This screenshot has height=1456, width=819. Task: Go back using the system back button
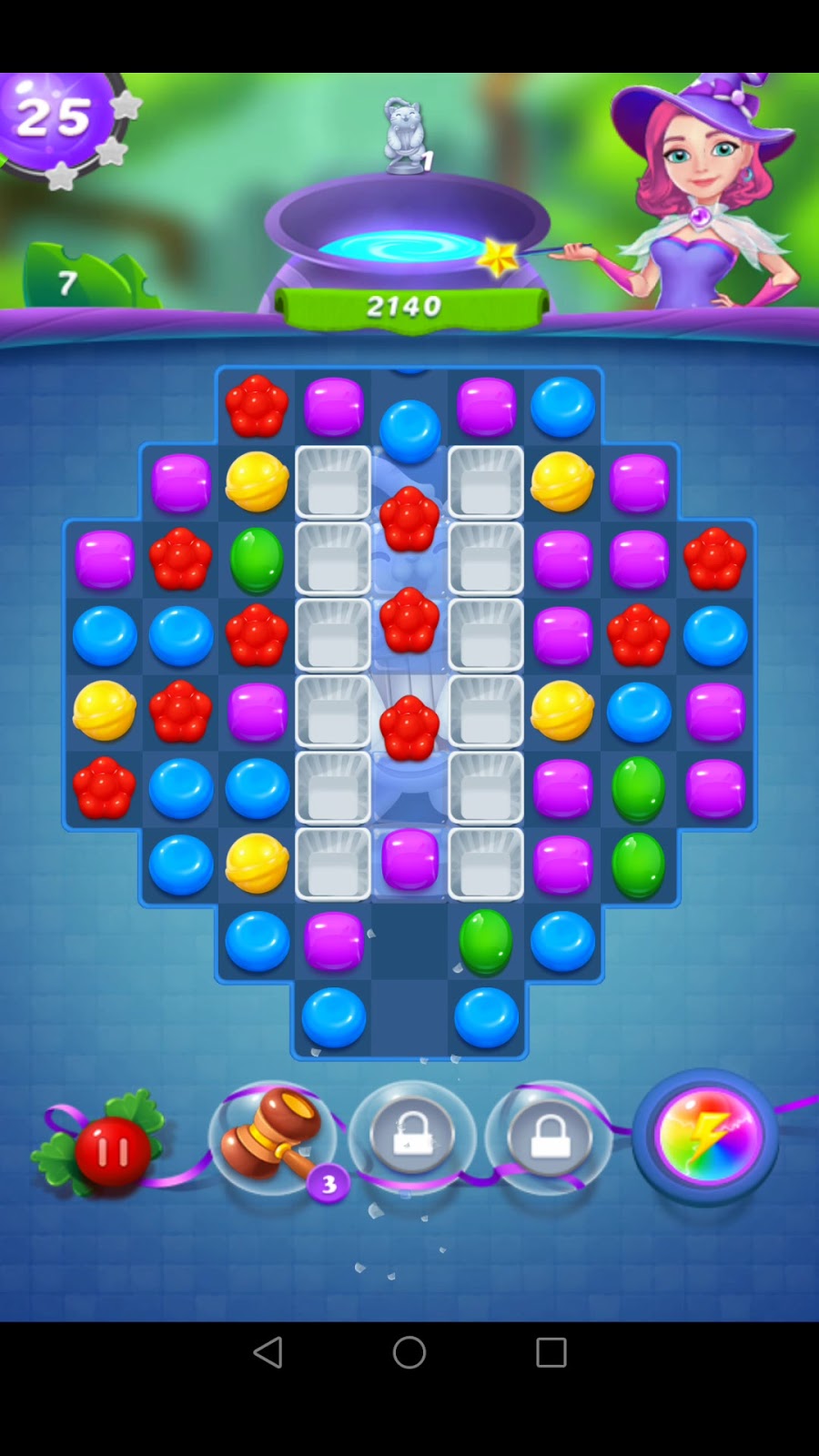pos(268,1352)
